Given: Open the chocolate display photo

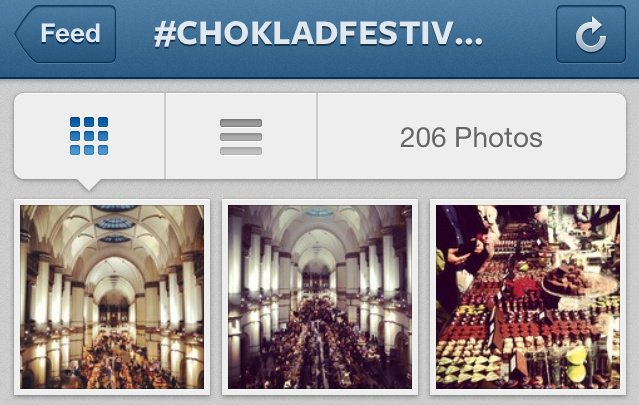Looking at the screenshot, I should click(x=526, y=297).
